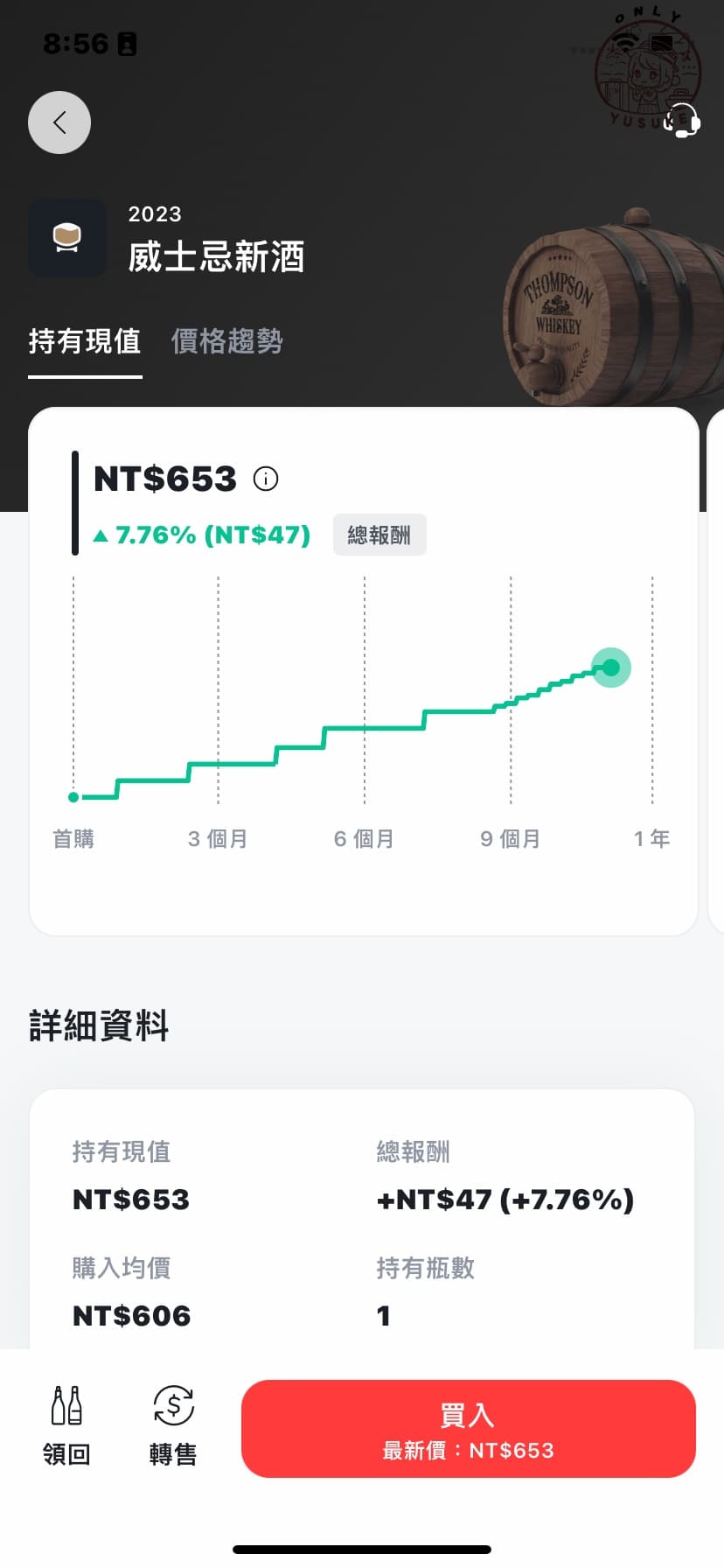Open info icon beside NT$653
The height and width of the screenshot is (1568, 724).
266,479
